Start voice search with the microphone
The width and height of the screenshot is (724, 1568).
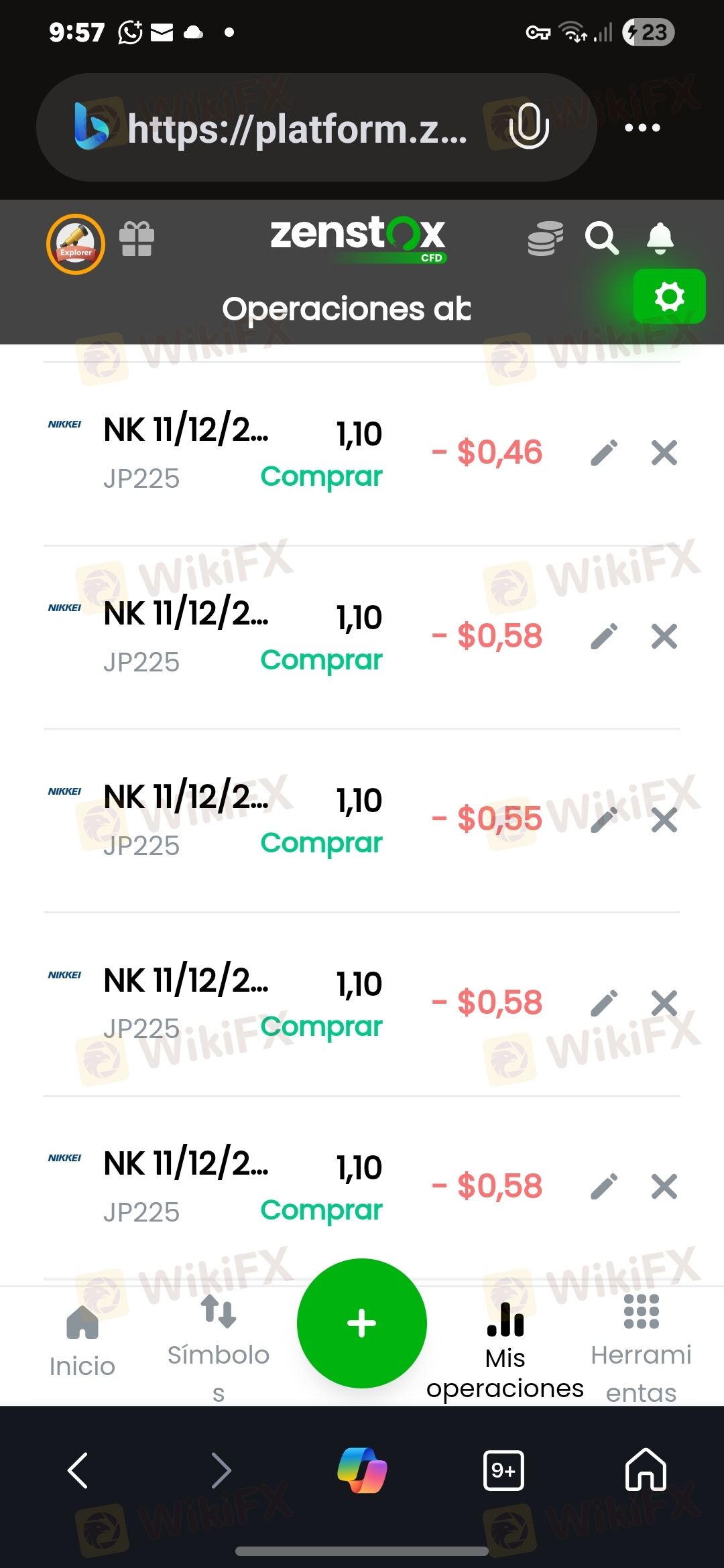click(x=529, y=126)
